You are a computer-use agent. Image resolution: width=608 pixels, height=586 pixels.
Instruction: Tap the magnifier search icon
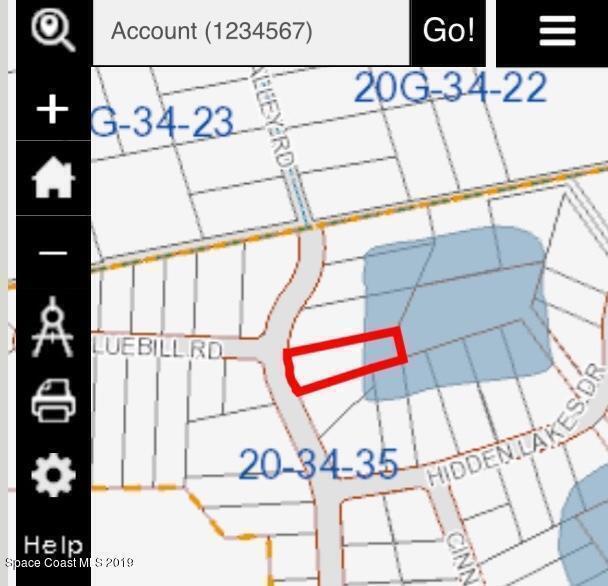pyautogui.click(x=53, y=30)
